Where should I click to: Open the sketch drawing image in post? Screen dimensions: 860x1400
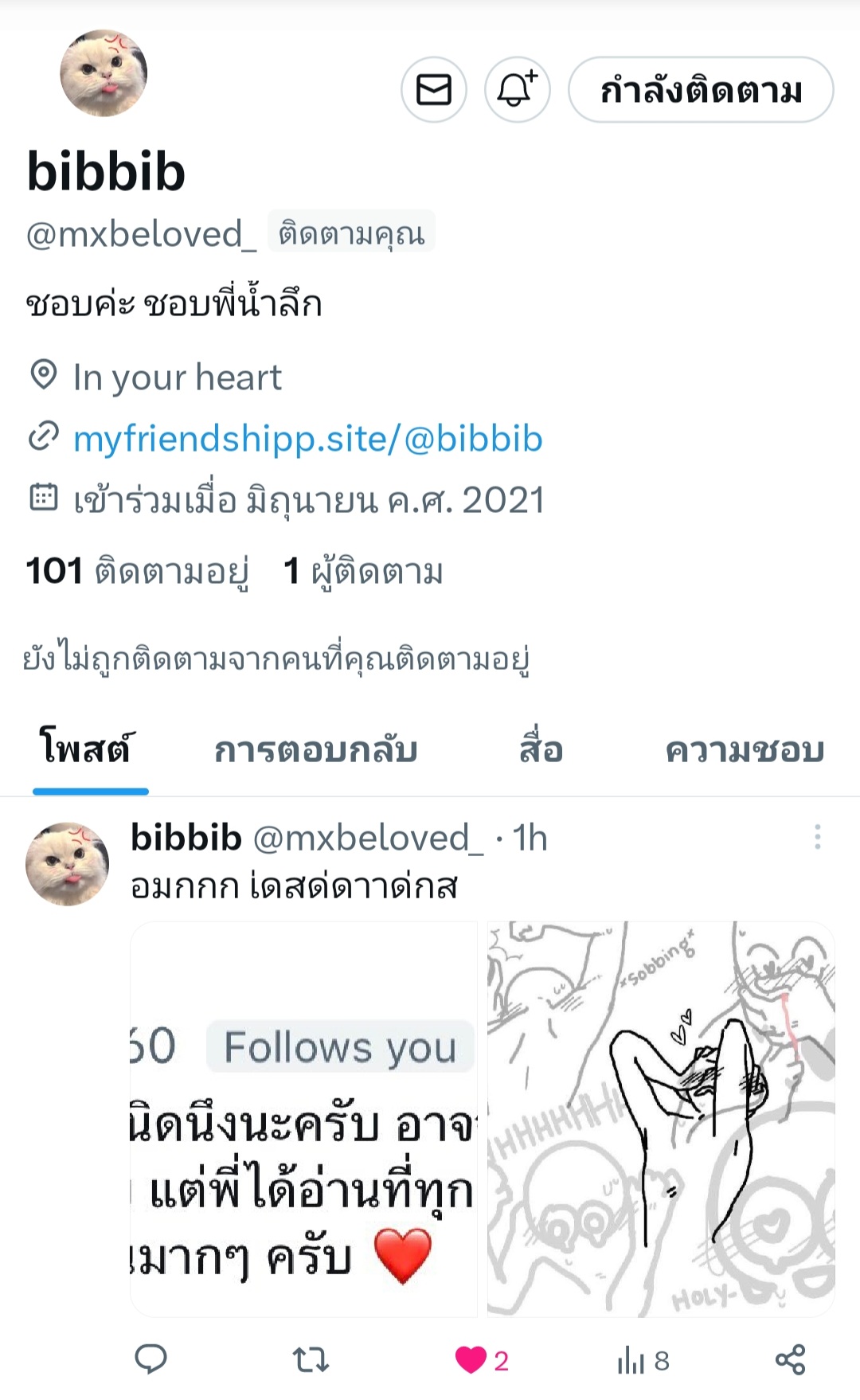(661, 1118)
